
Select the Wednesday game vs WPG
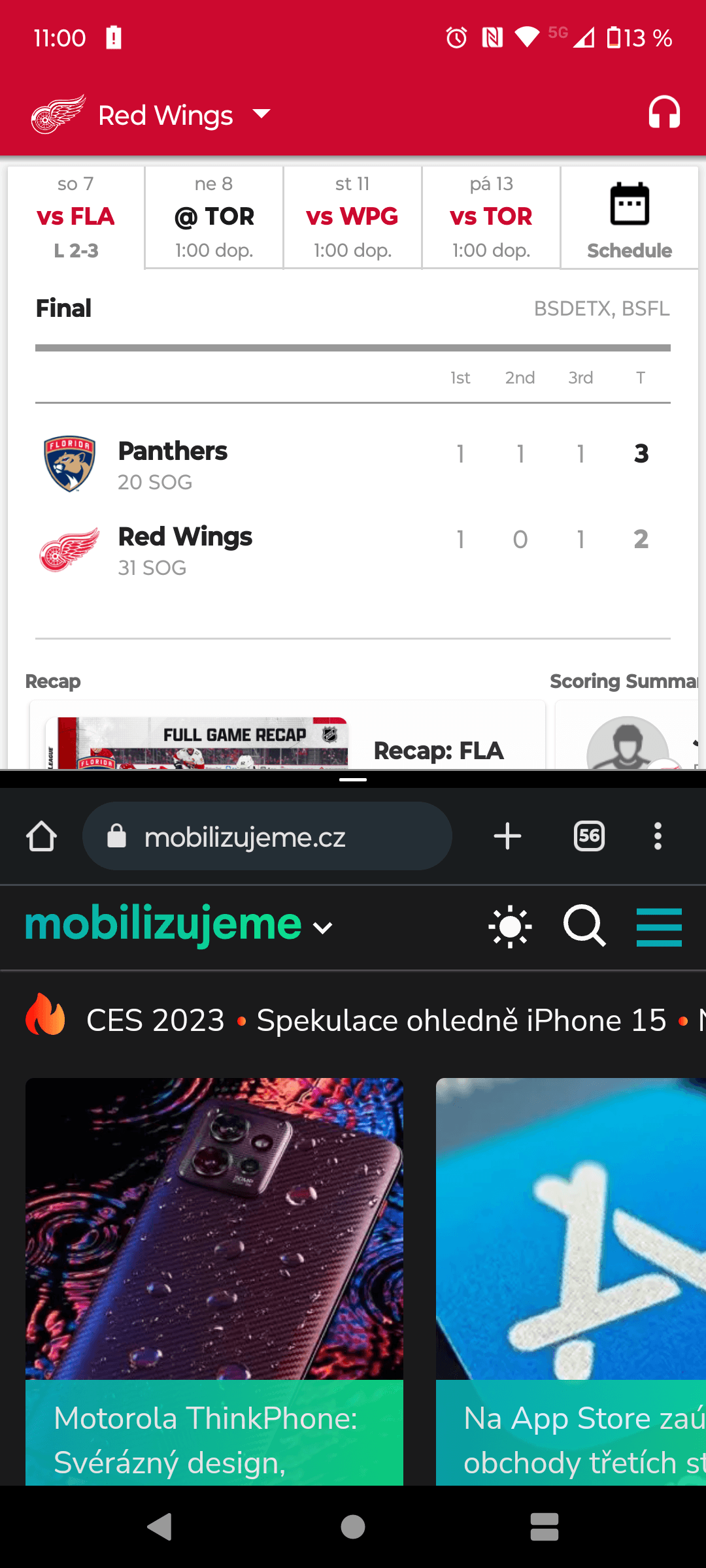(x=352, y=217)
